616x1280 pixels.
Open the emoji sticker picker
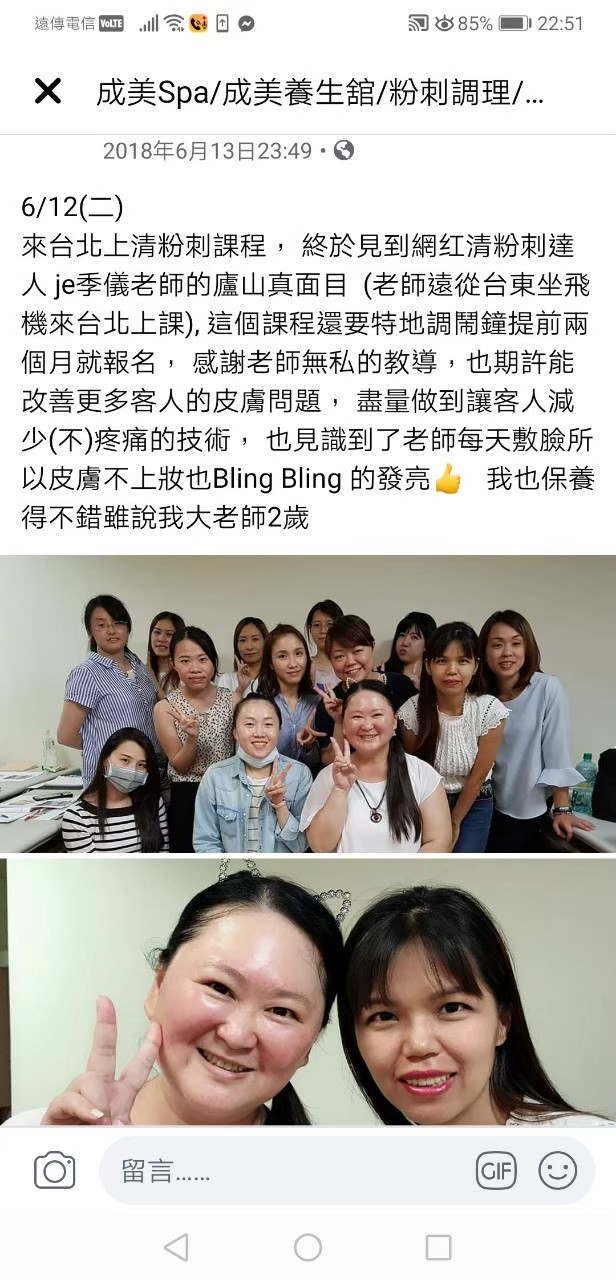pyautogui.click(x=557, y=1170)
